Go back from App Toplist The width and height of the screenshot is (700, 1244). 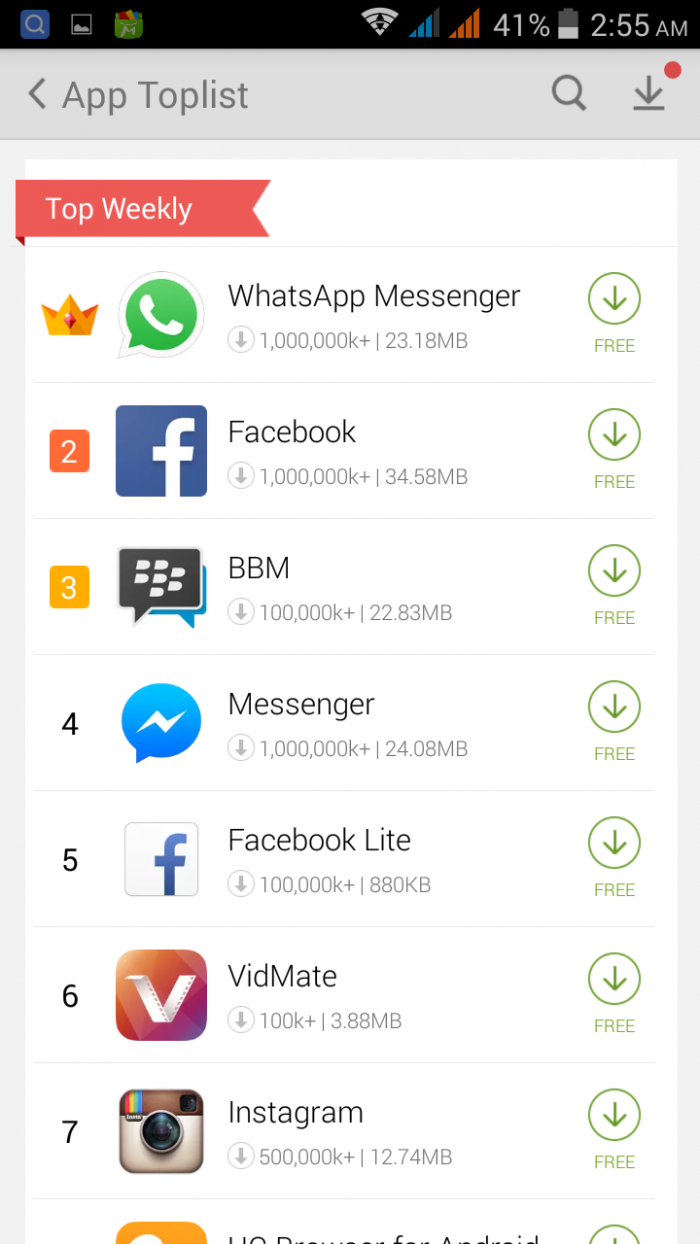click(x=38, y=95)
